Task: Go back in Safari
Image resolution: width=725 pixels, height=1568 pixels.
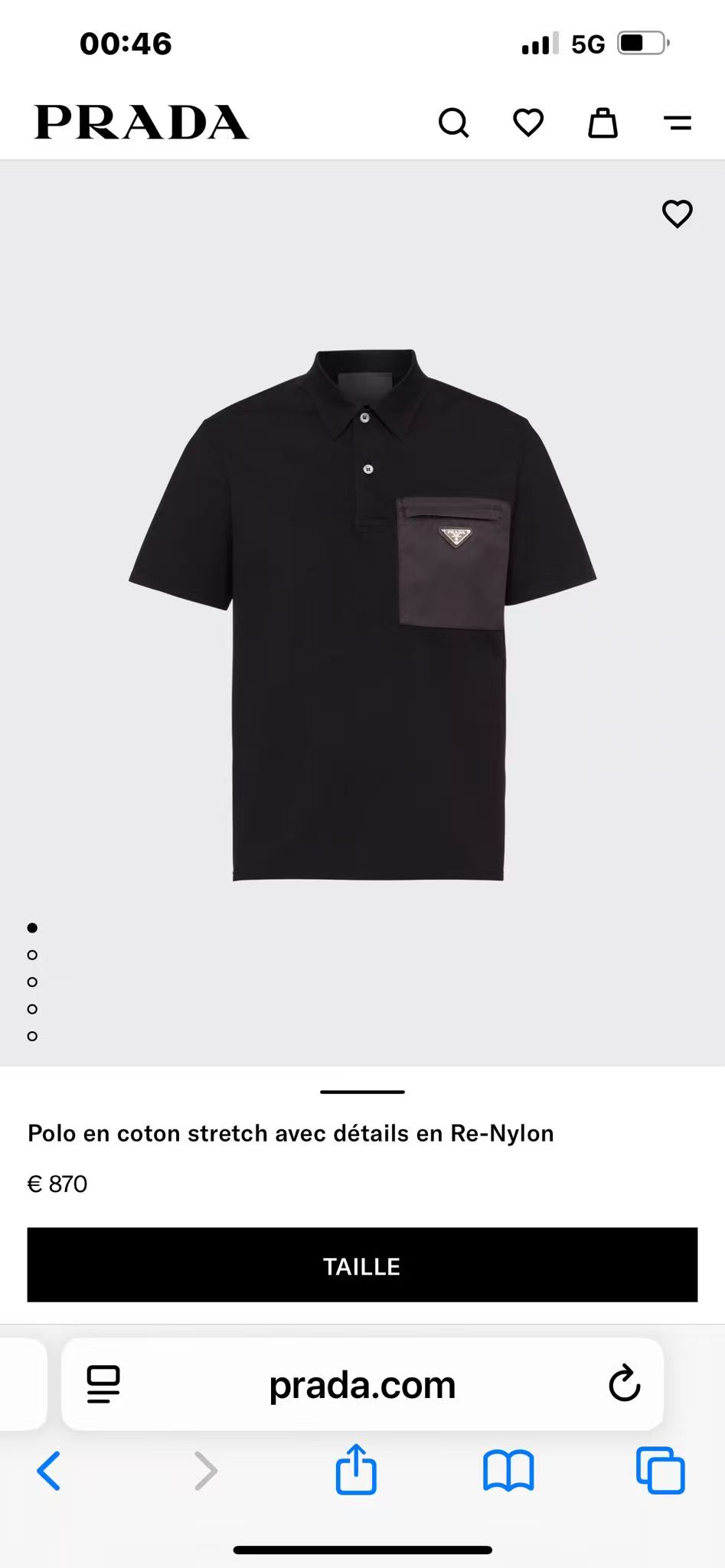Action: pos(49,1471)
